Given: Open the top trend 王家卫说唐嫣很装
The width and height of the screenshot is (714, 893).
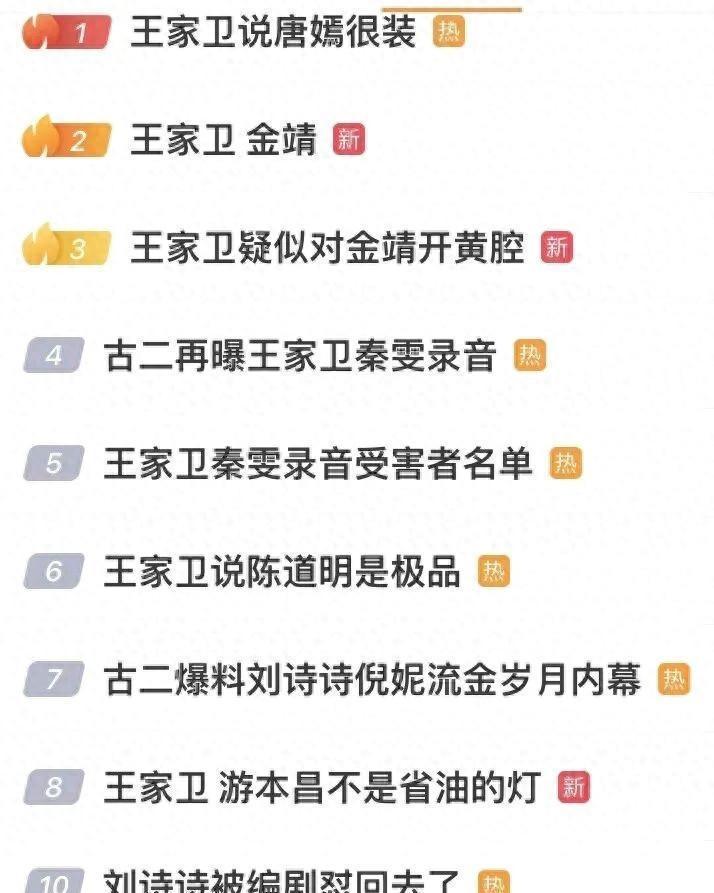Looking at the screenshot, I should (x=272, y=33).
